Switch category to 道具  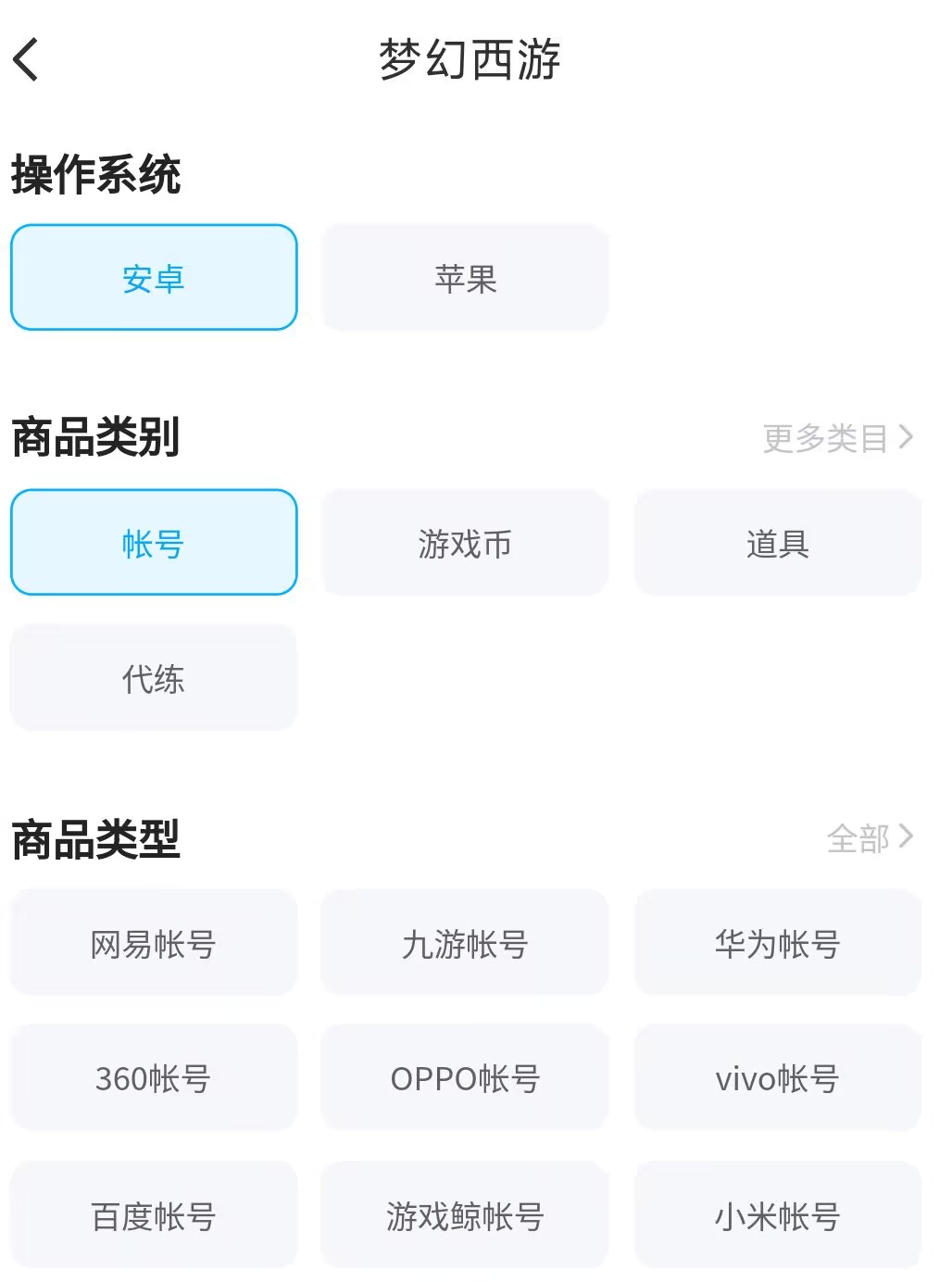tap(778, 543)
